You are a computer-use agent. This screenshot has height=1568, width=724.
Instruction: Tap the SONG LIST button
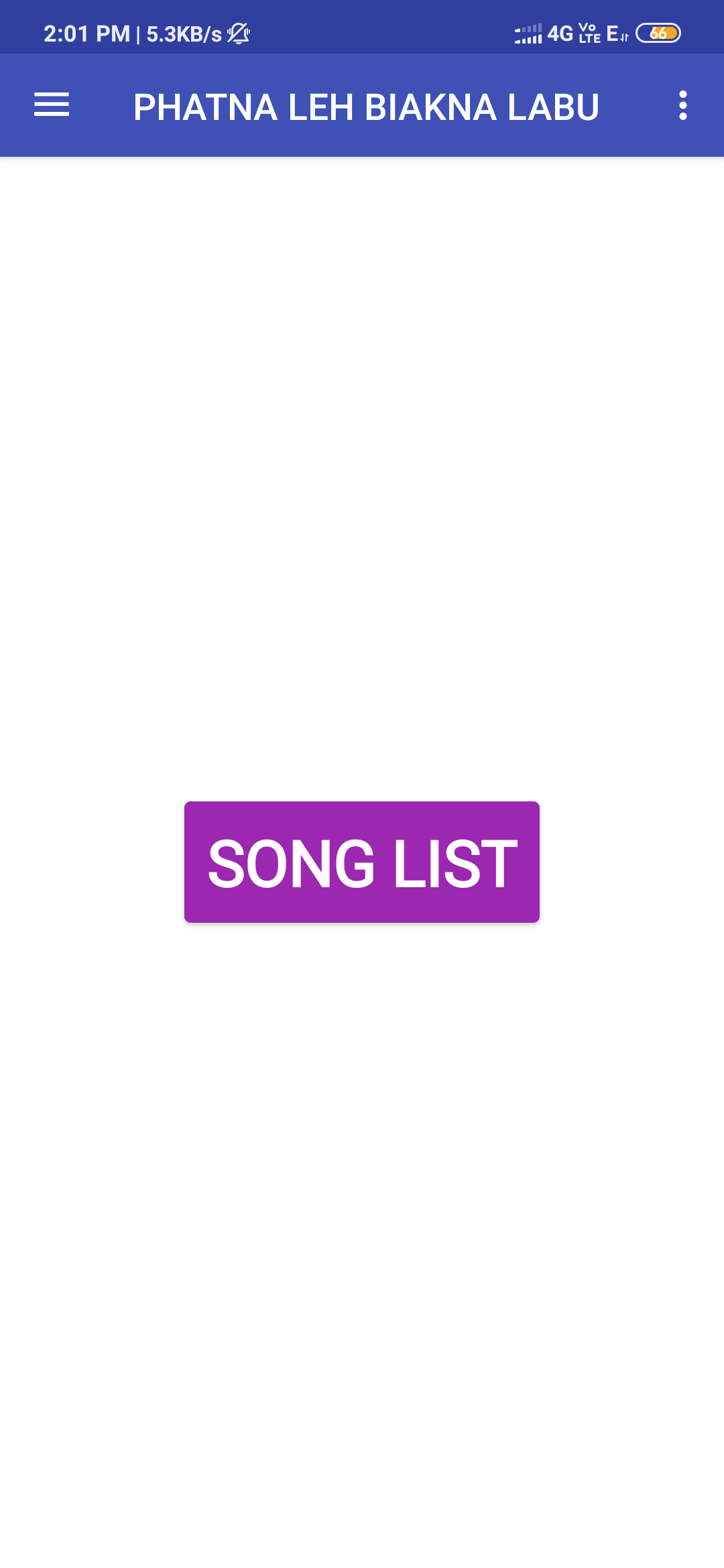click(362, 862)
